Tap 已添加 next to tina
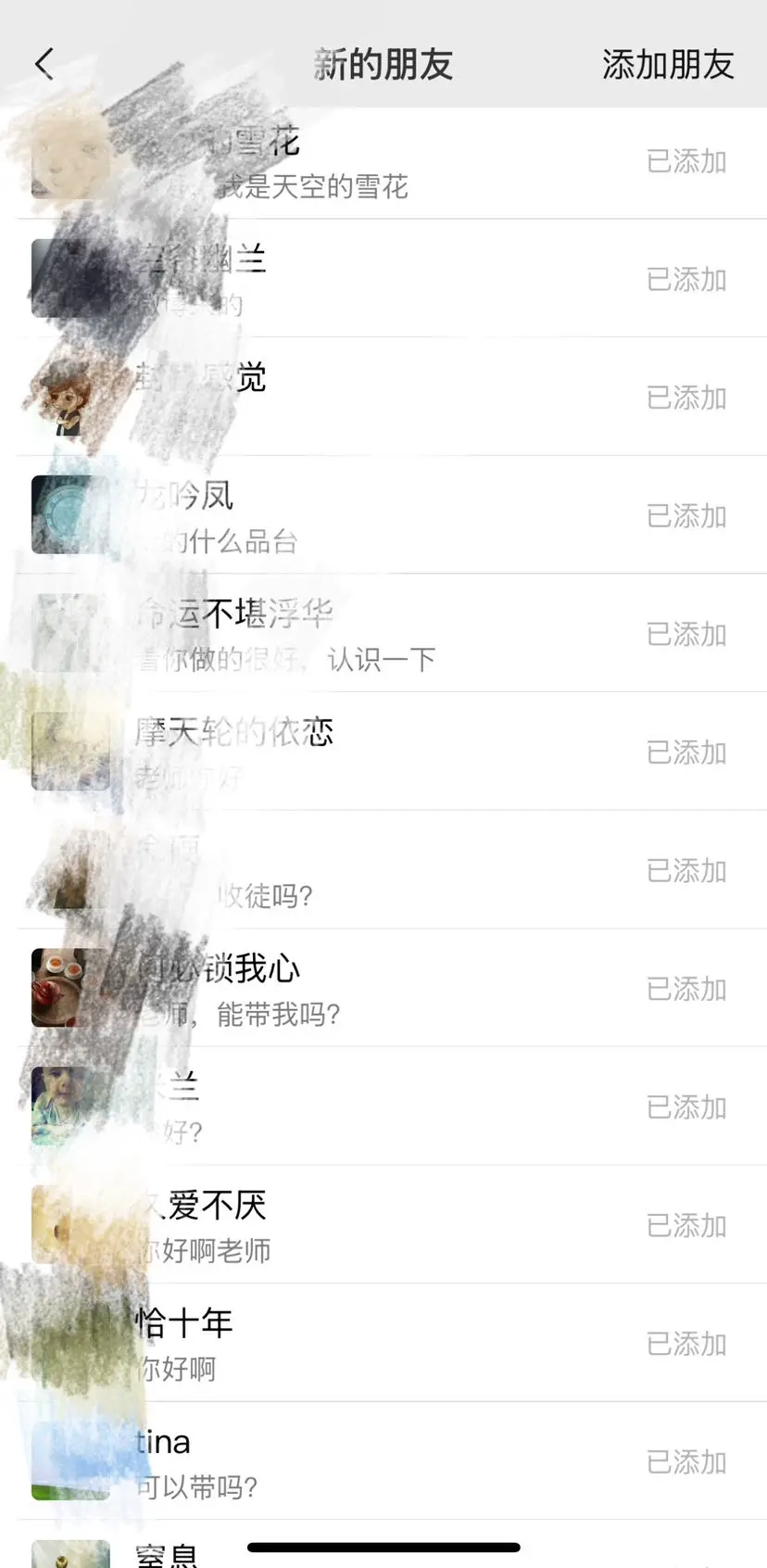 pos(686,1461)
